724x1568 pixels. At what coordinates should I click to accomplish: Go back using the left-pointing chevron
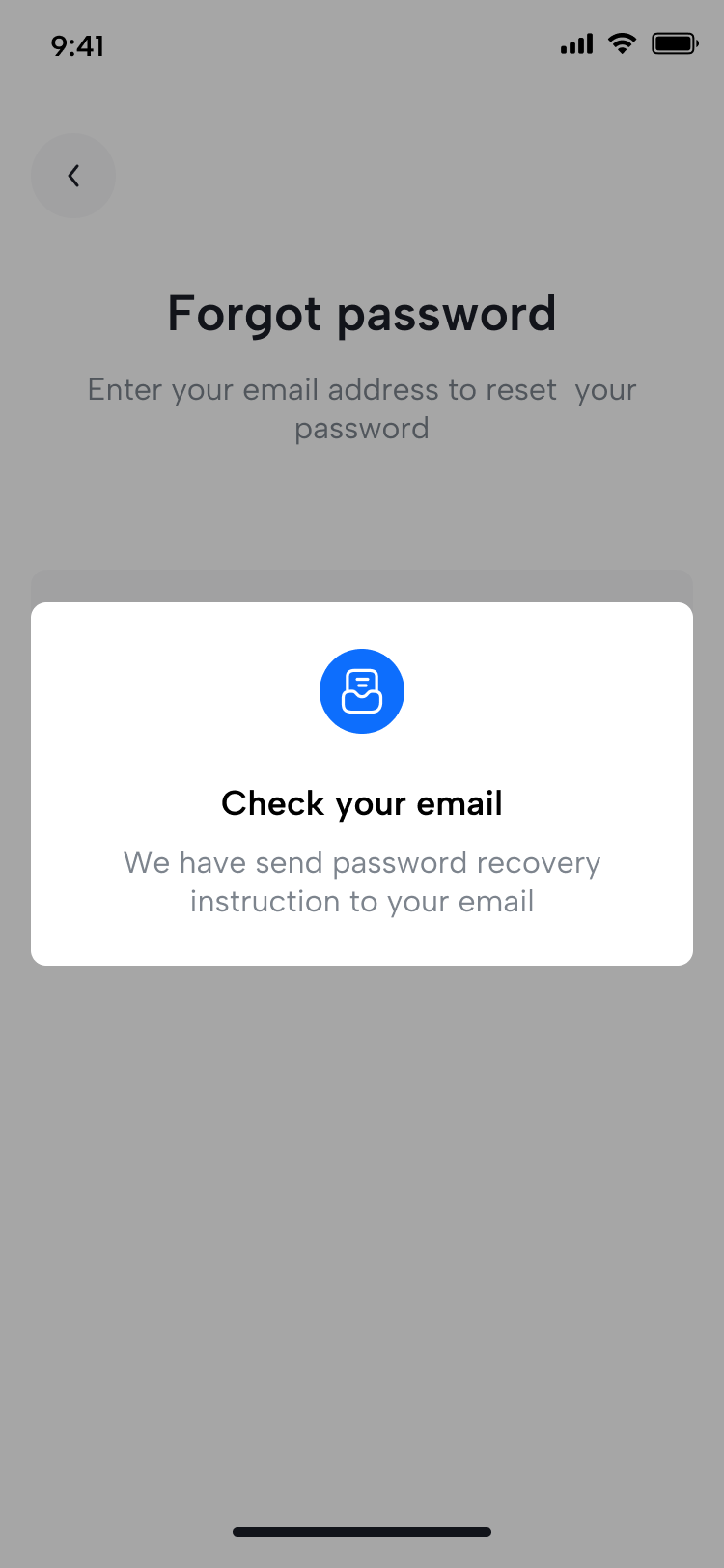pos(73,176)
